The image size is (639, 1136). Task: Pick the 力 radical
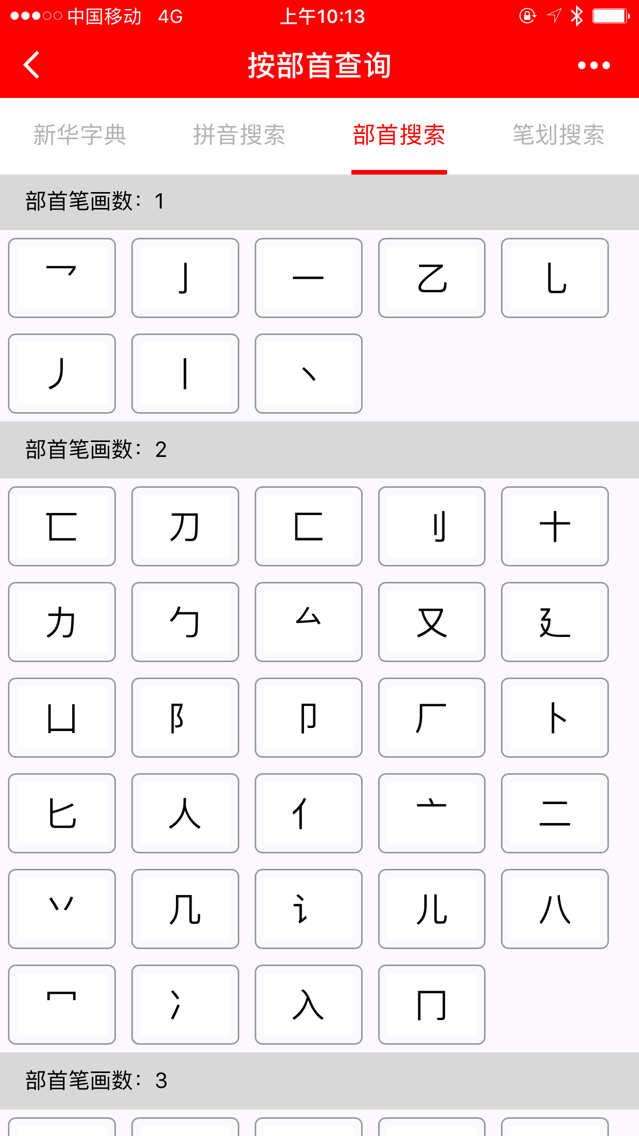click(x=62, y=622)
